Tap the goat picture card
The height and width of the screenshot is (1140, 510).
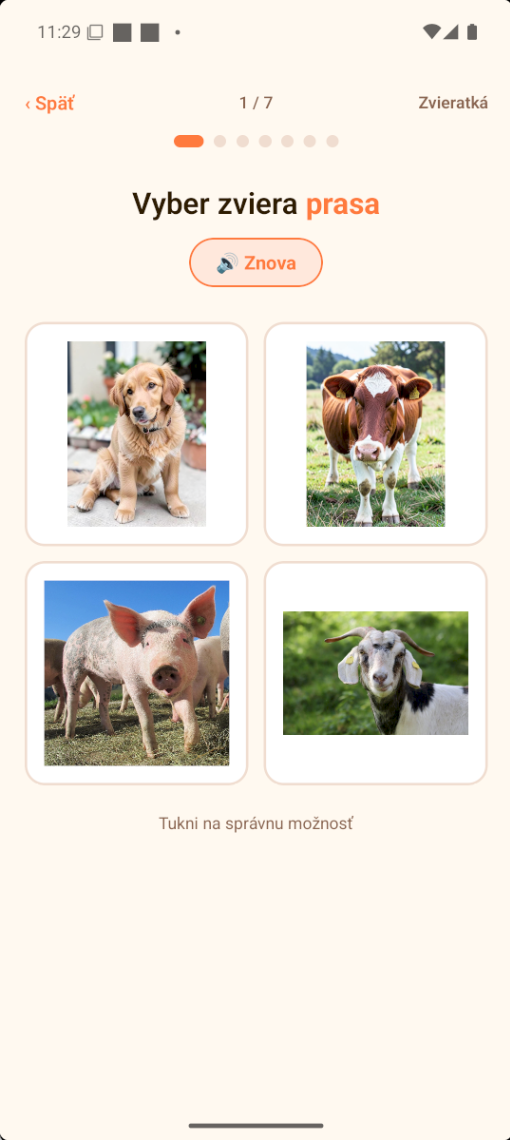pos(375,673)
